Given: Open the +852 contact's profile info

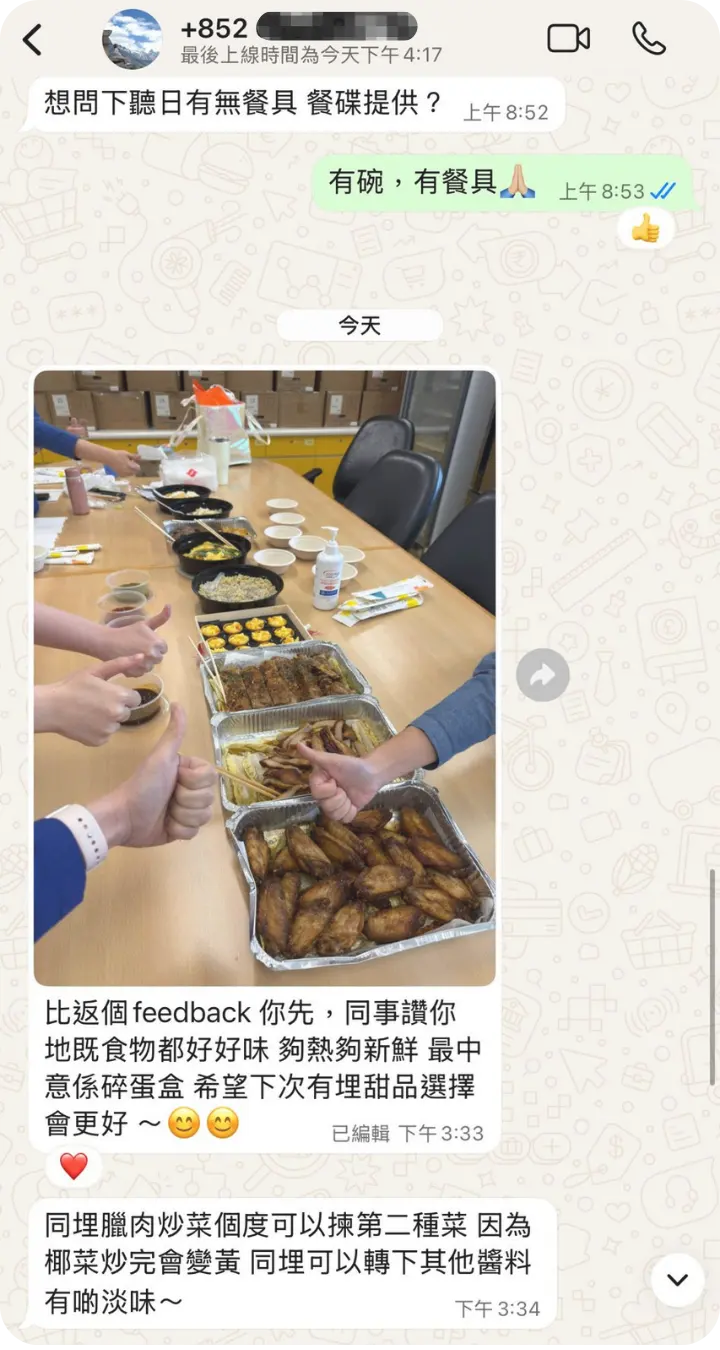Looking at the screenshot, I should 300,38.
